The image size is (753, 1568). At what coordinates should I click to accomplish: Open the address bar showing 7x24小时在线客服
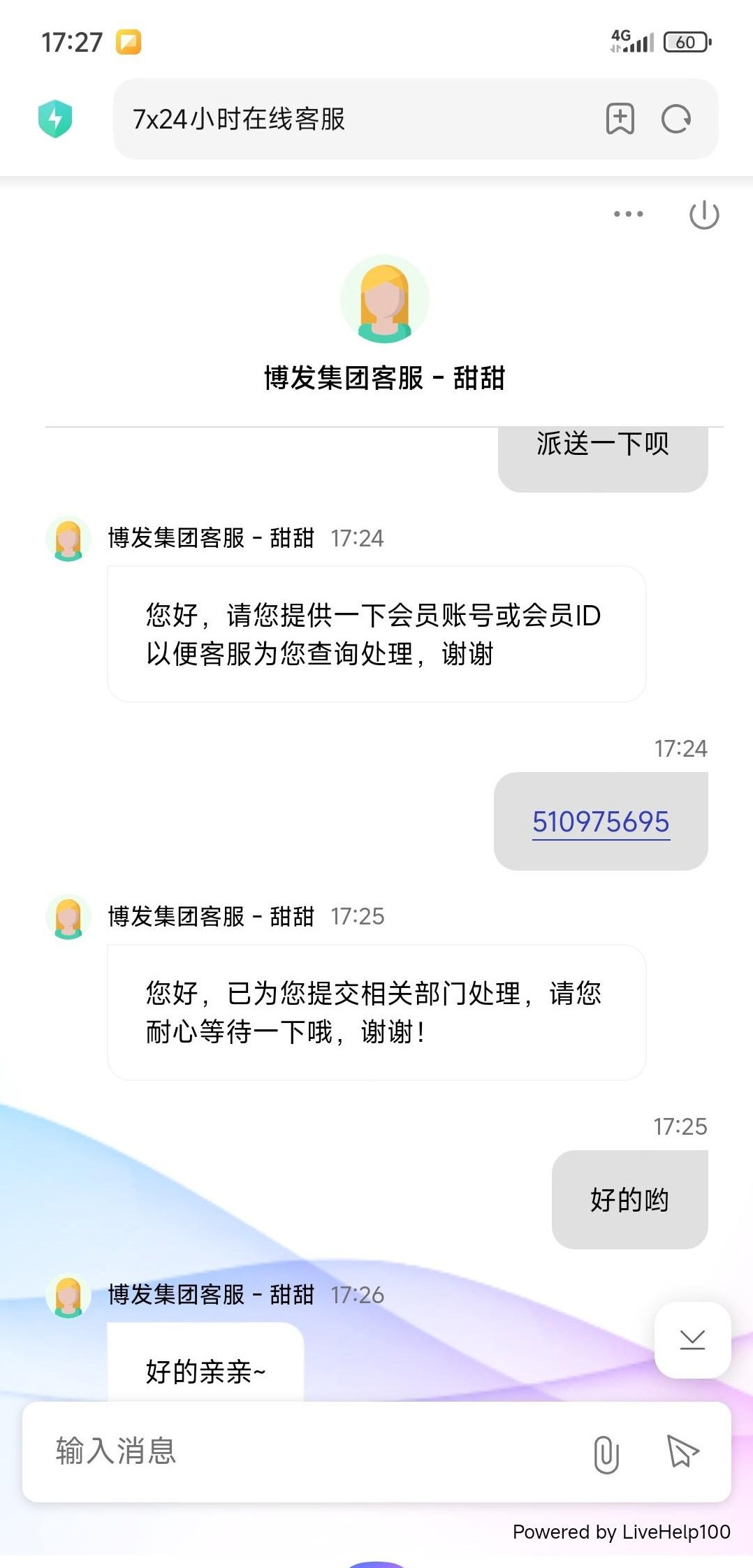(x=349, y=119)
